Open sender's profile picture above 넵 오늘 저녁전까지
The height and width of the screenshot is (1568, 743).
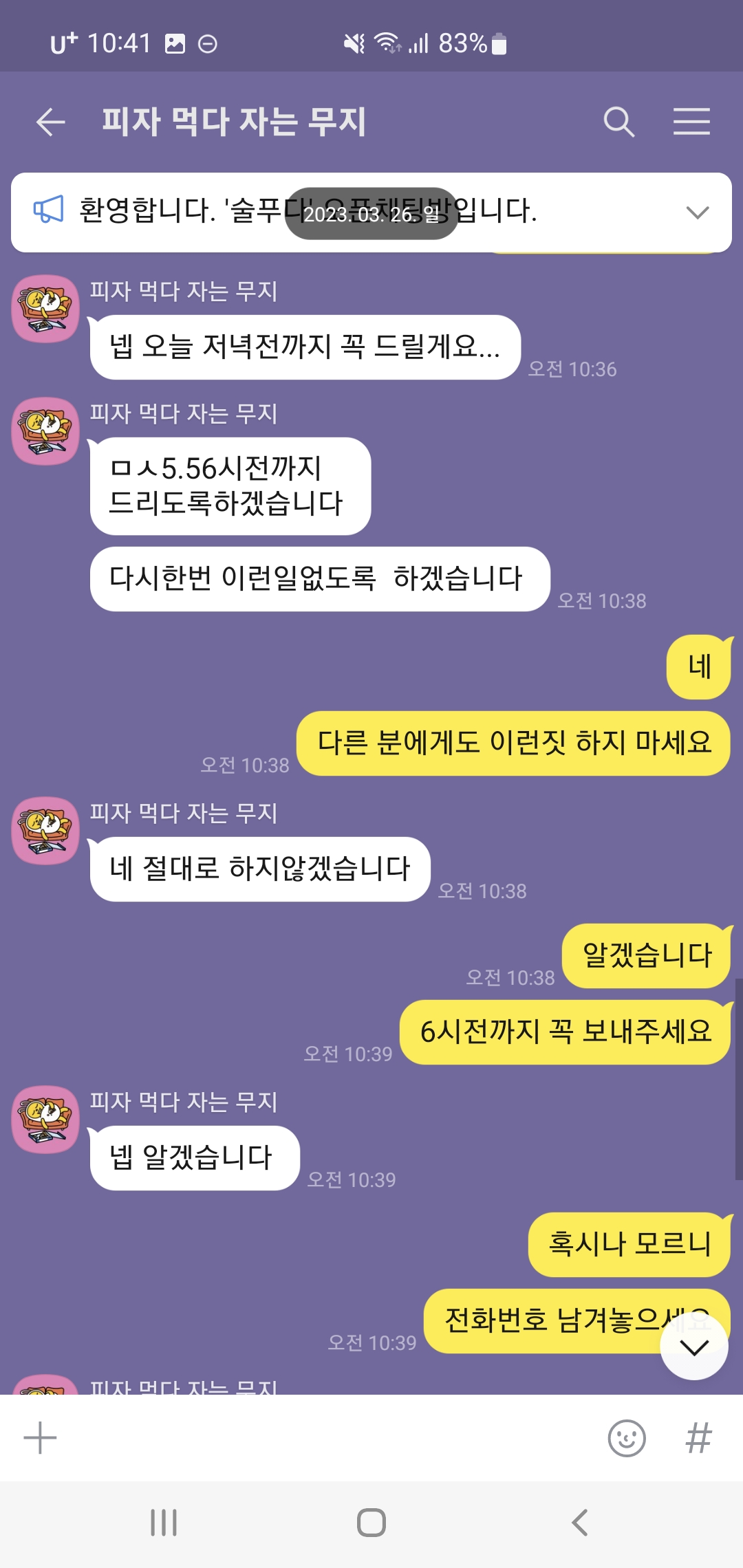(45, 309)
